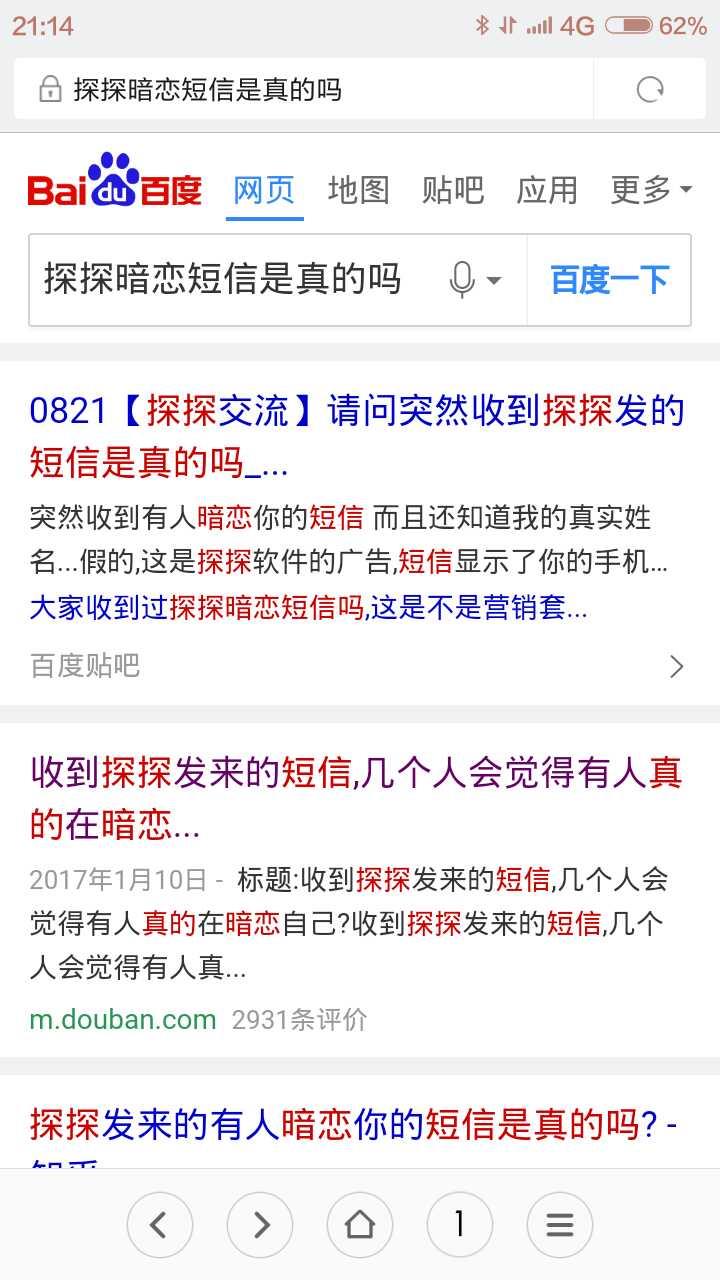Expand the 更多 dropdown
The image size is (720, 1280).
tap(651, 189)
